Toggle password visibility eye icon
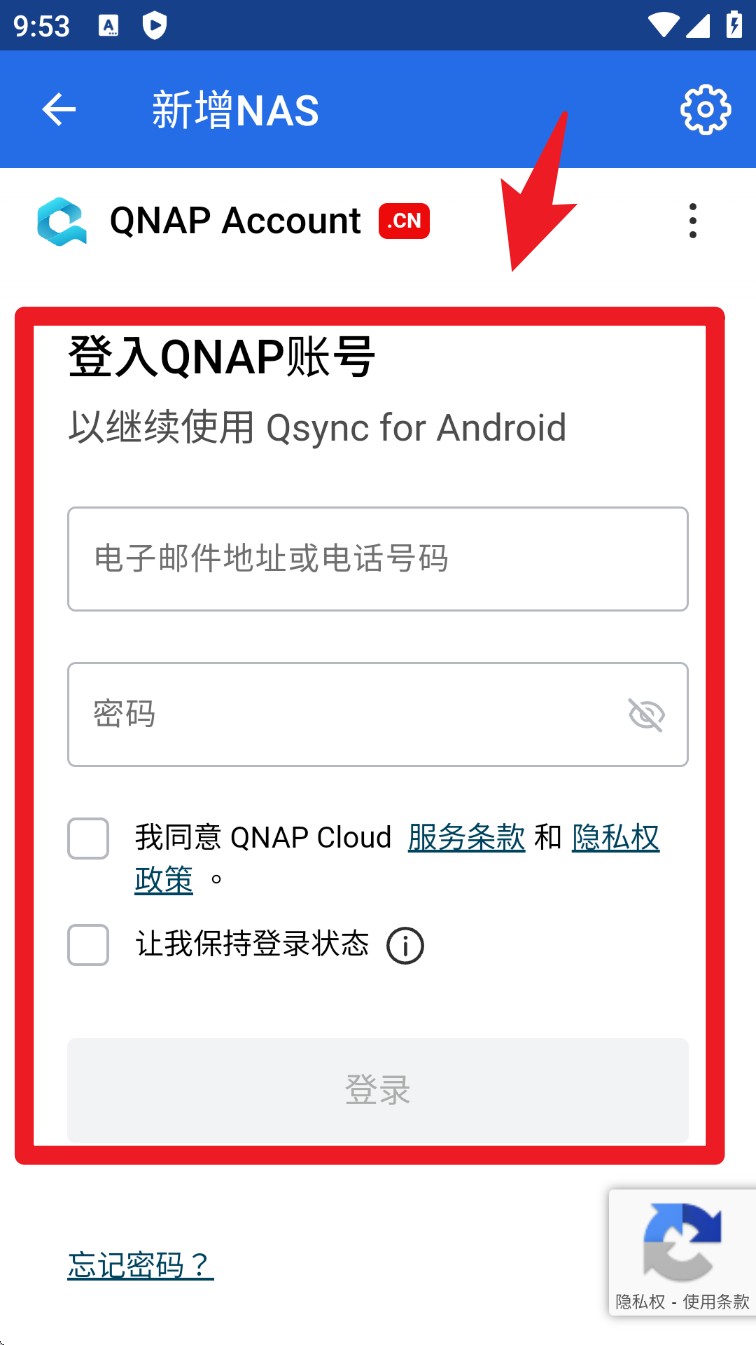 tap(646, 715)
